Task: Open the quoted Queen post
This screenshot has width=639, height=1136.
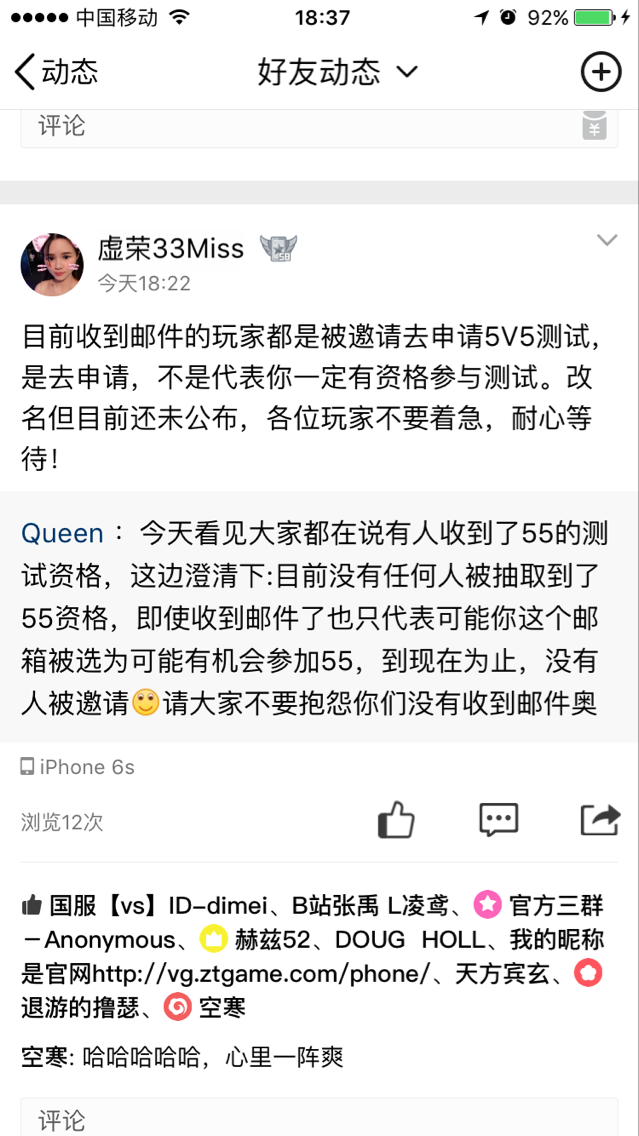Action: [x=320, y=617]
